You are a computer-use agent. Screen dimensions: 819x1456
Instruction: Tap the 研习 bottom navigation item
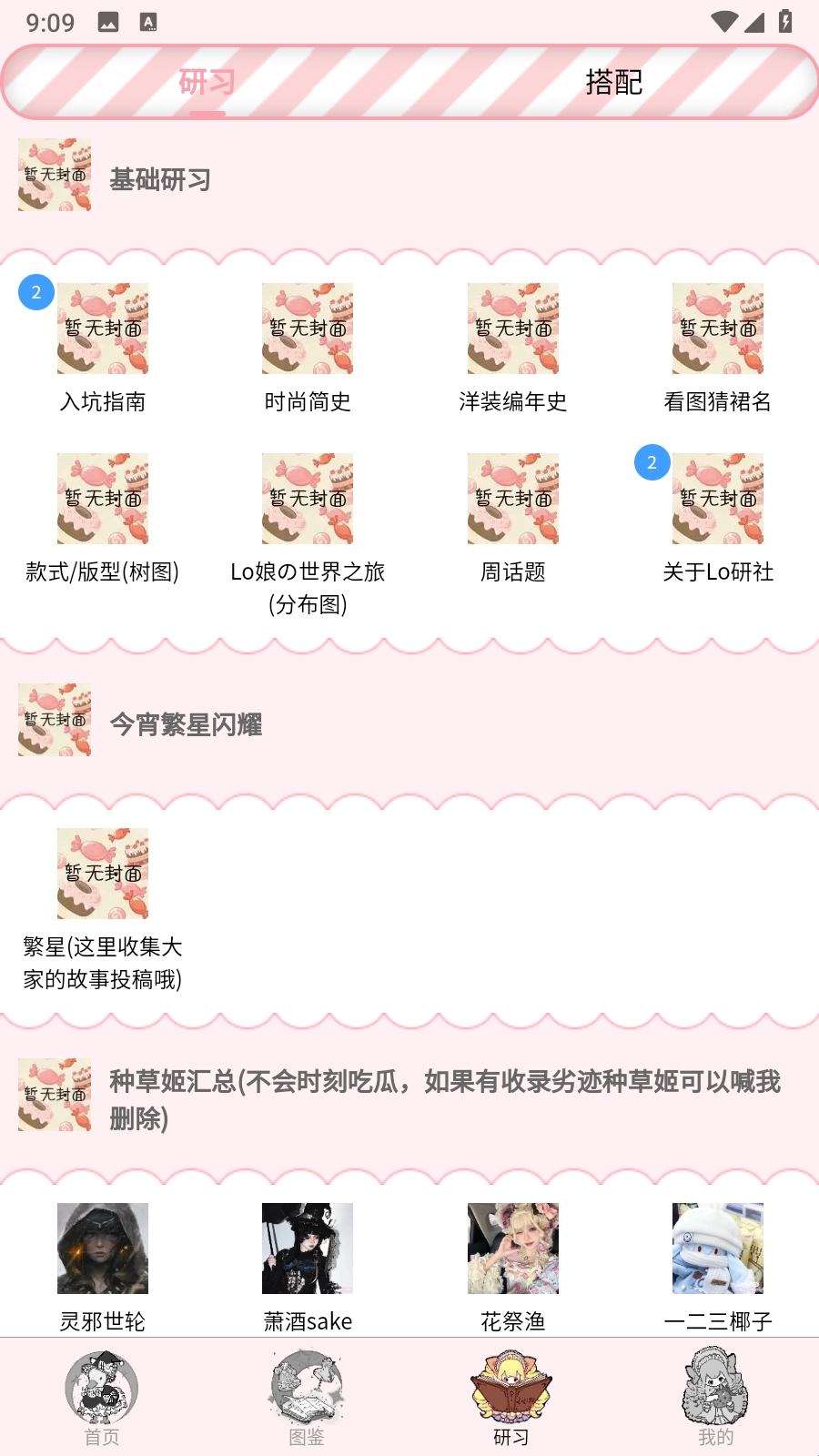point(511,1398)
